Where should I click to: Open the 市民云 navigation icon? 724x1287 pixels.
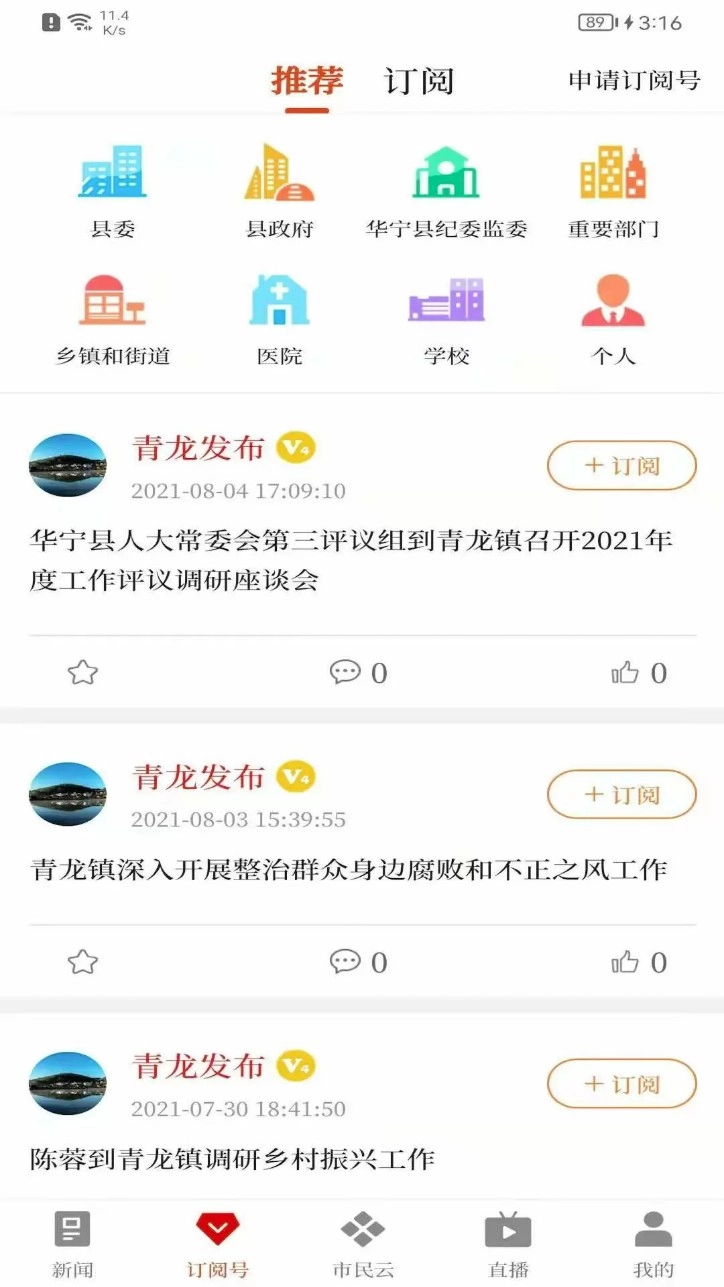[362, 1240]
